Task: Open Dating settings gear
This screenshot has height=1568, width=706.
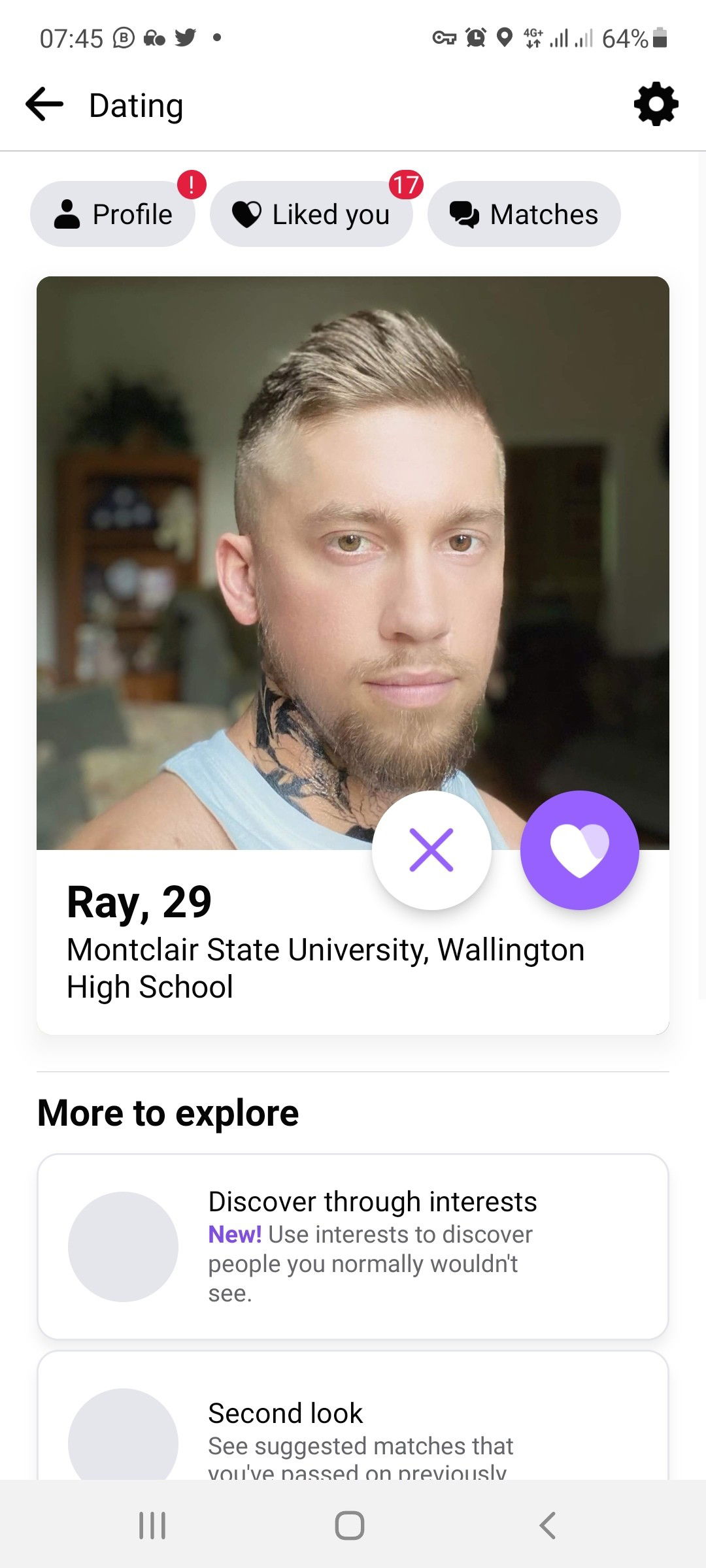Action: 656,104
